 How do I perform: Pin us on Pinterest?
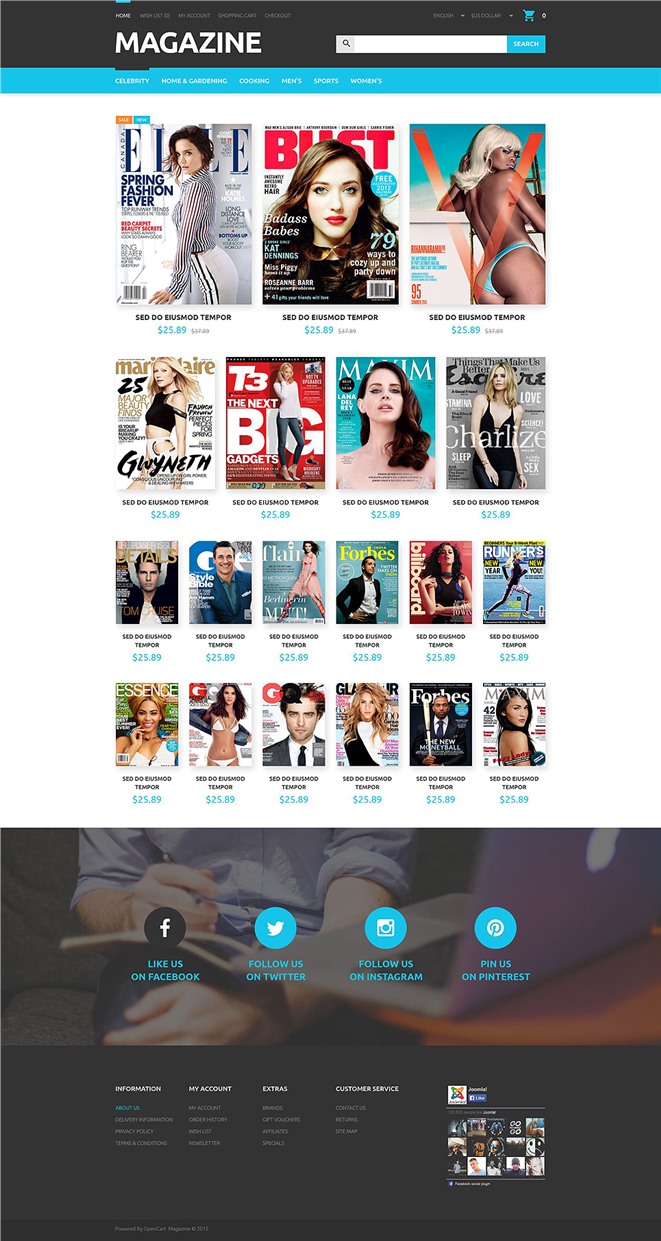tap(495, 928)
